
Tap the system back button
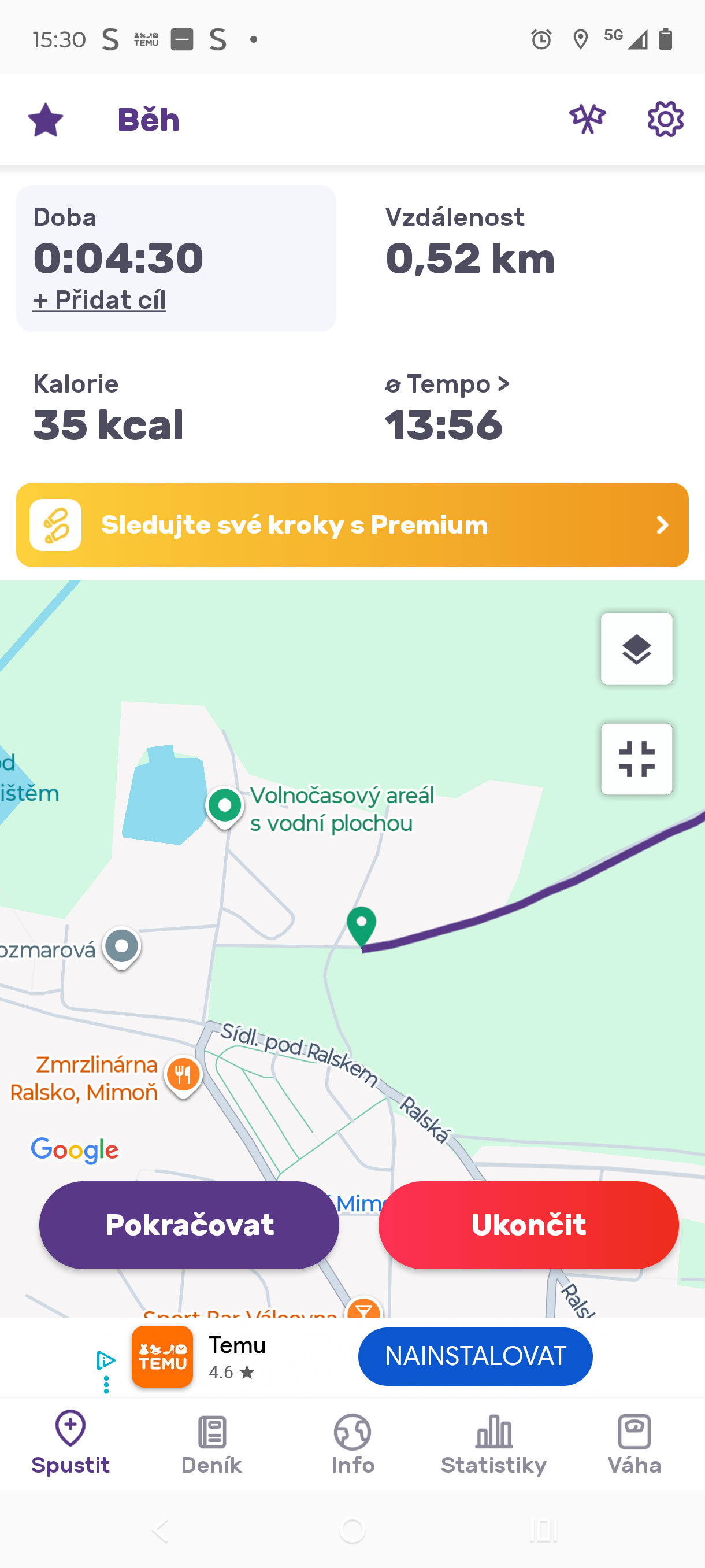pyautogui.click(x=161, y=1530)
